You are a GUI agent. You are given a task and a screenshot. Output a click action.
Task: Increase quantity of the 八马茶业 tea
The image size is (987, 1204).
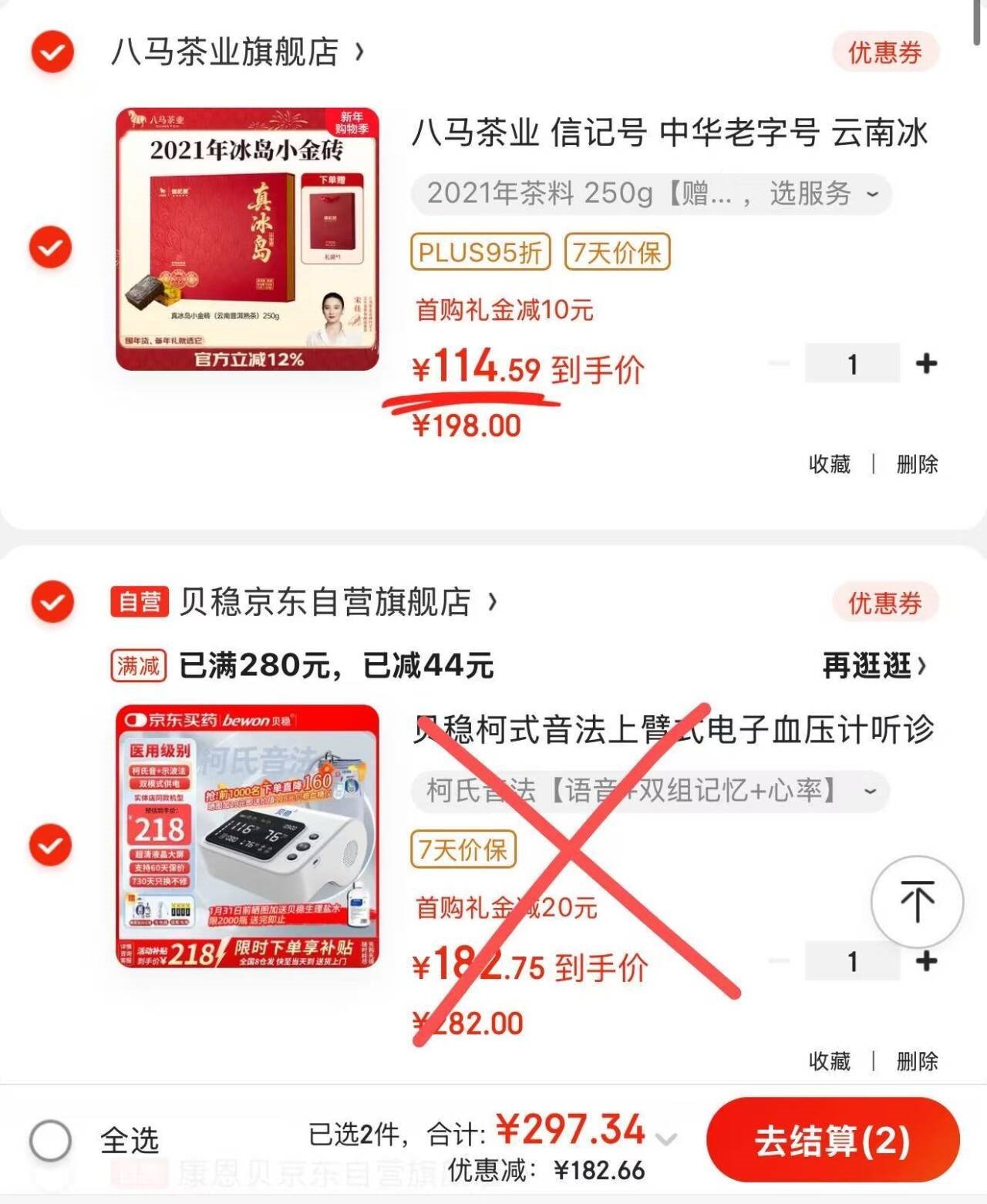926,363
